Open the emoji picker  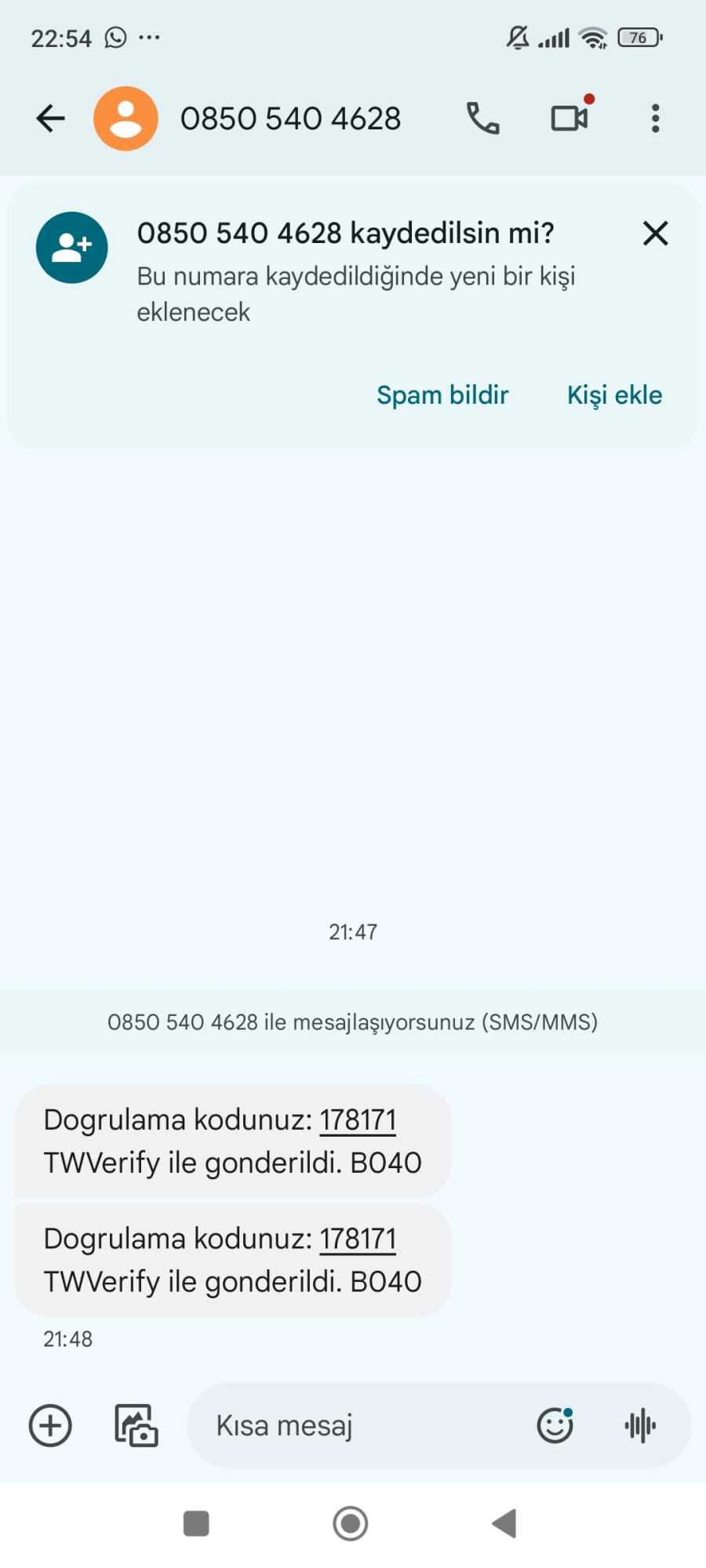[555, 1425]
